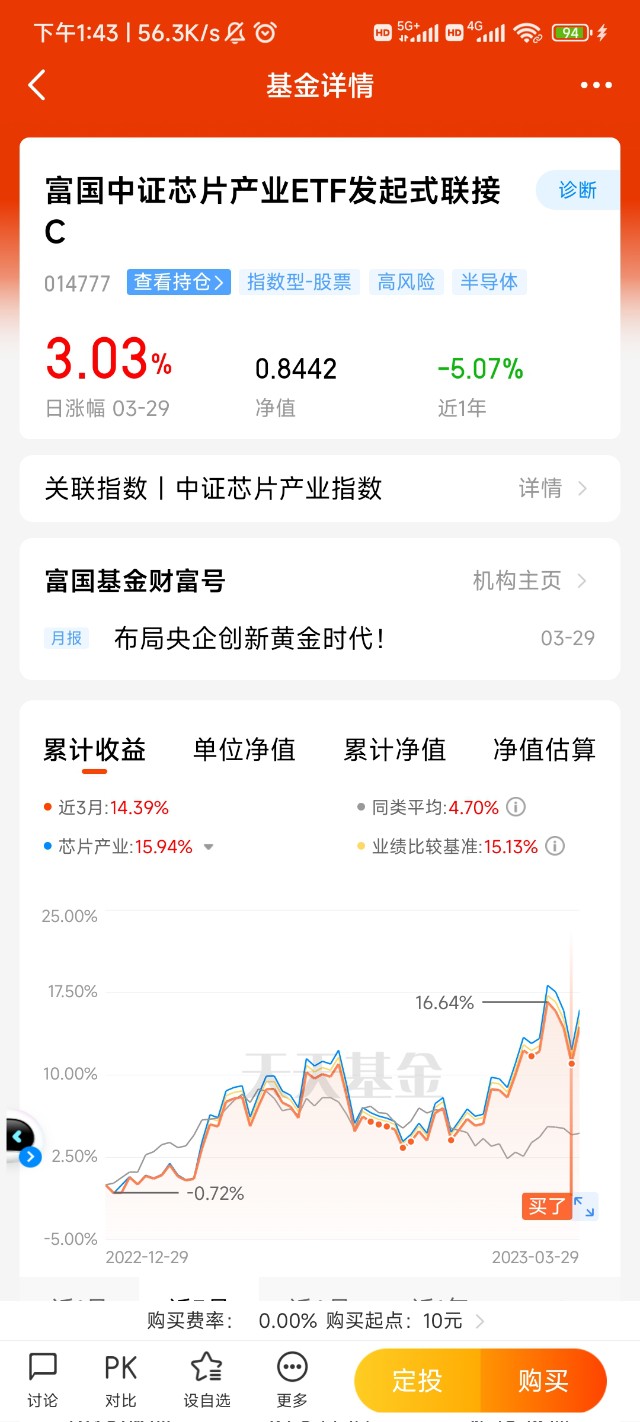Tap the 查看持仓 chip
The image size is (640, 1422).
[179, 282]
